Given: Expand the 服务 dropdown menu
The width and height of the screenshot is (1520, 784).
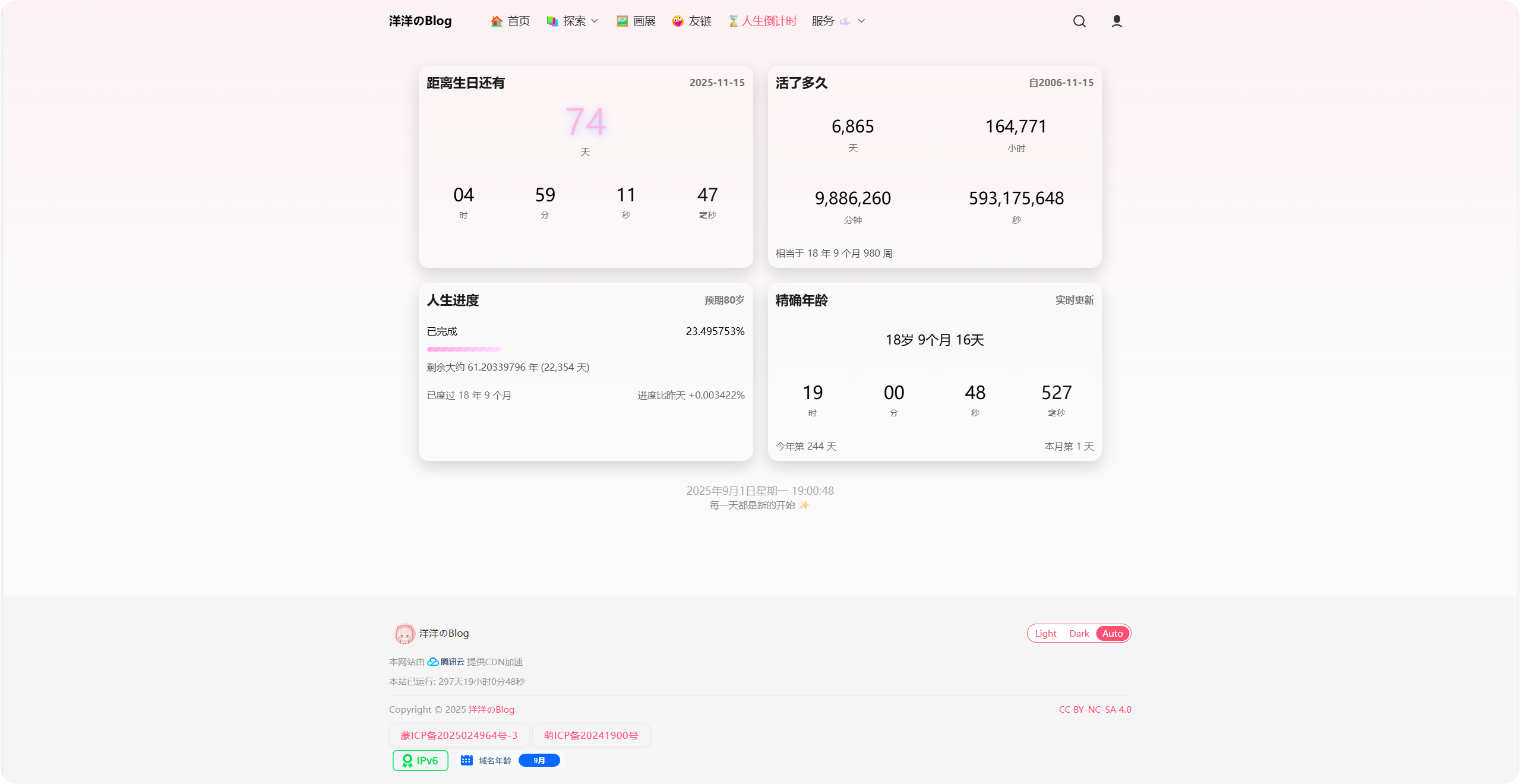Looking at the screenshot, I should [x=838, y=21].
